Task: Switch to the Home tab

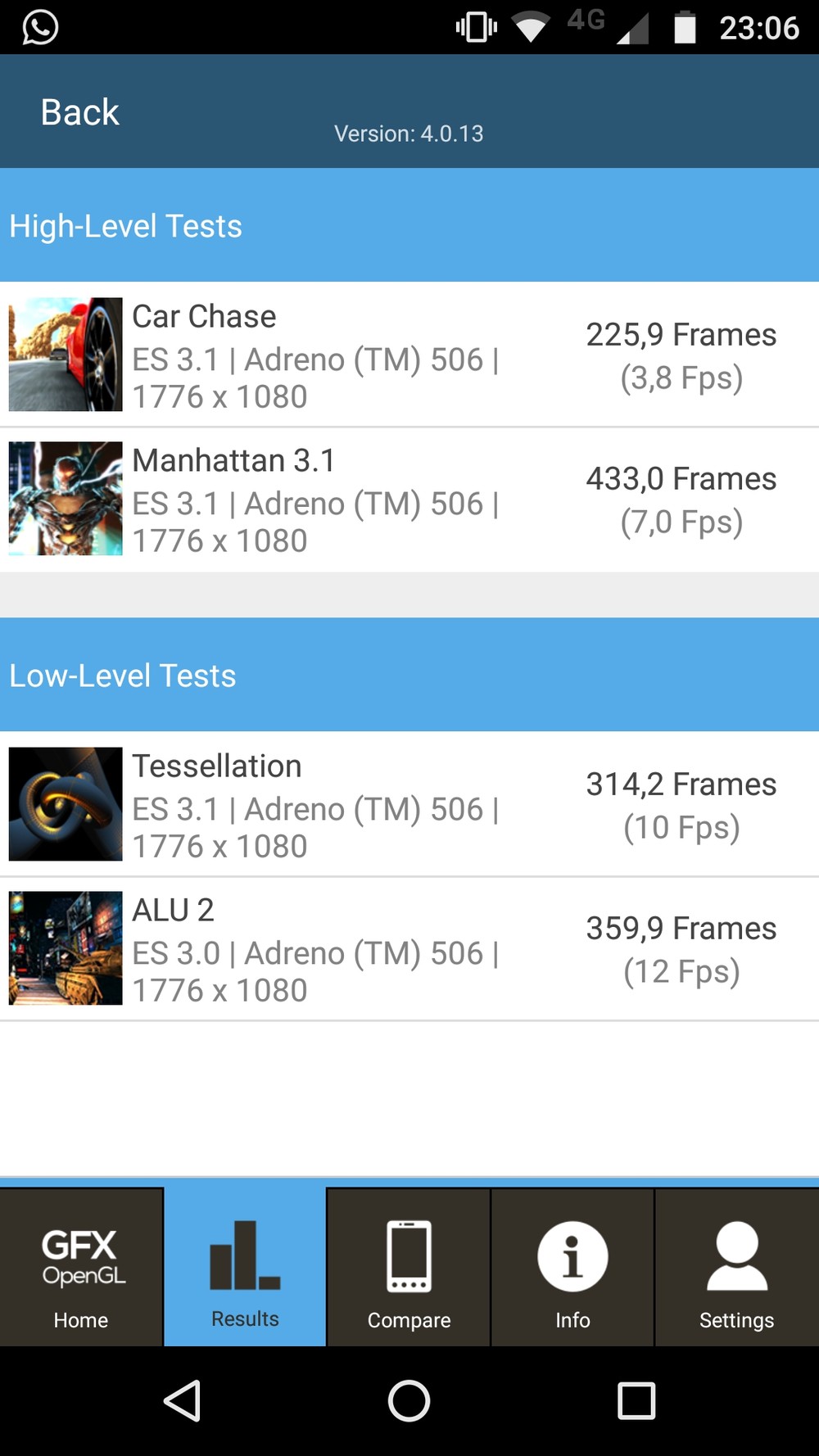Action: pos(81,1267)
